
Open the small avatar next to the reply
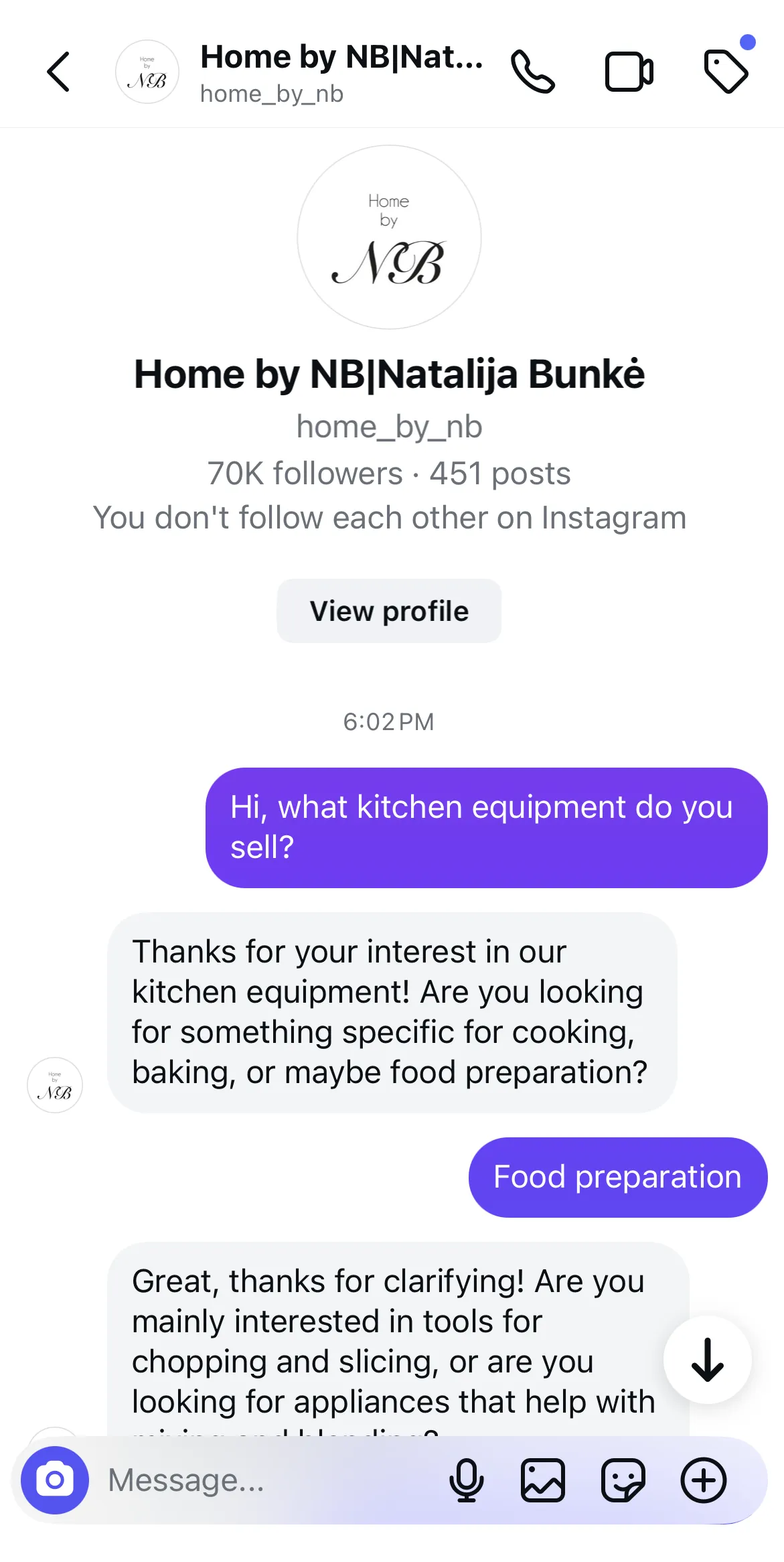pos(55,1085)
